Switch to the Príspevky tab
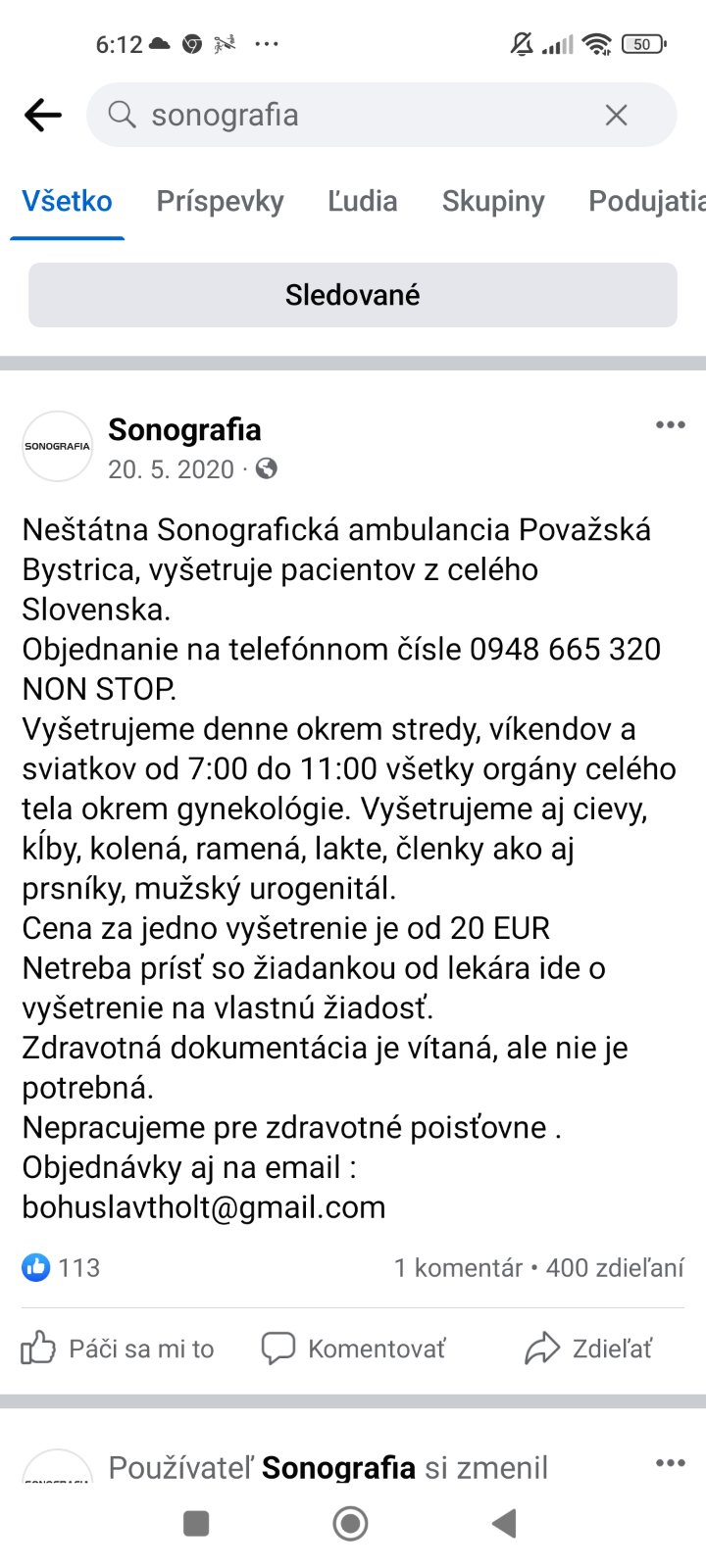706x1568 pixels. pyautogui.click(x=220, y=201)
